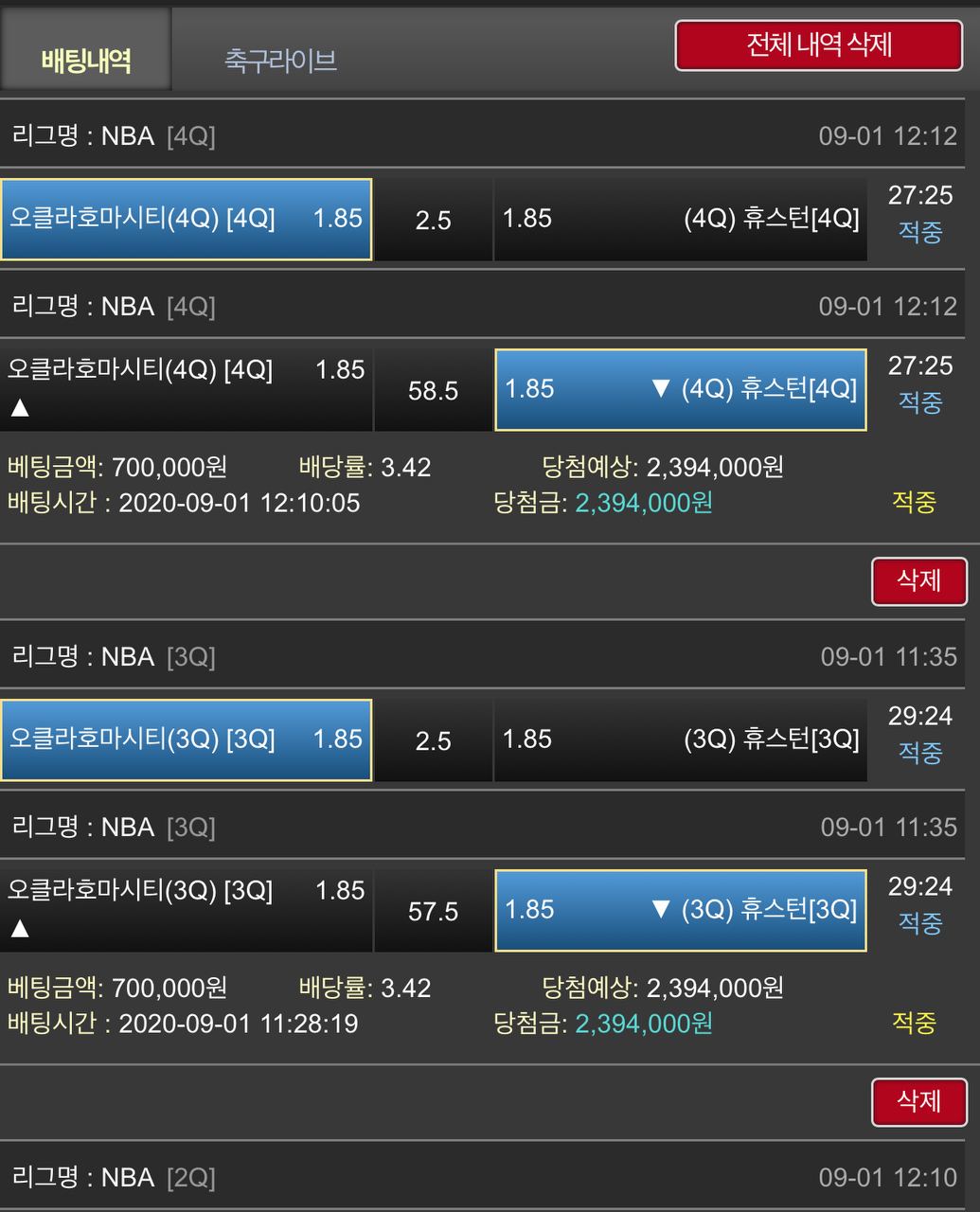Switch to the 축구라이브 tab
This screenshot has width=980, height=1212.
coord(280,61)
